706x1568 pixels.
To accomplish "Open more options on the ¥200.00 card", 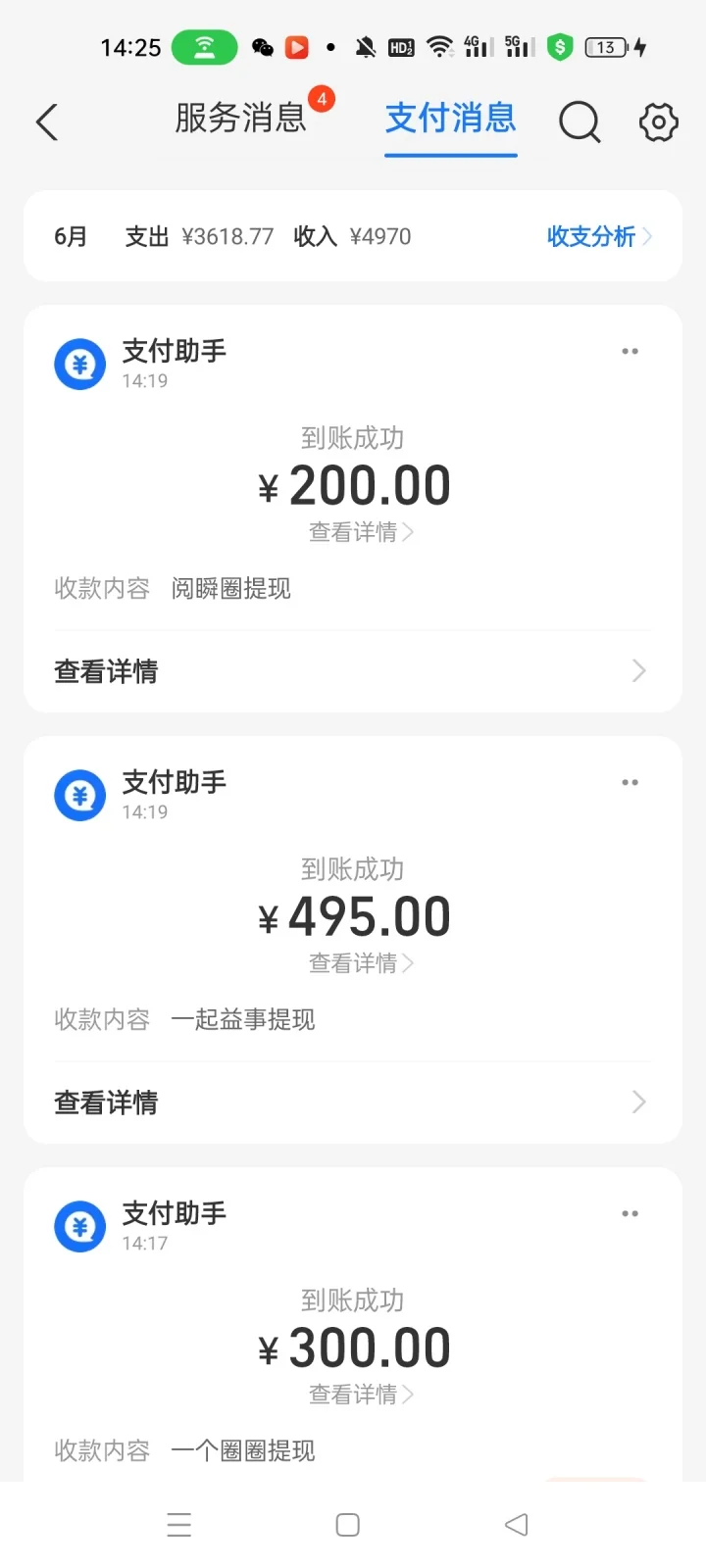I will [x=630, y=351].
